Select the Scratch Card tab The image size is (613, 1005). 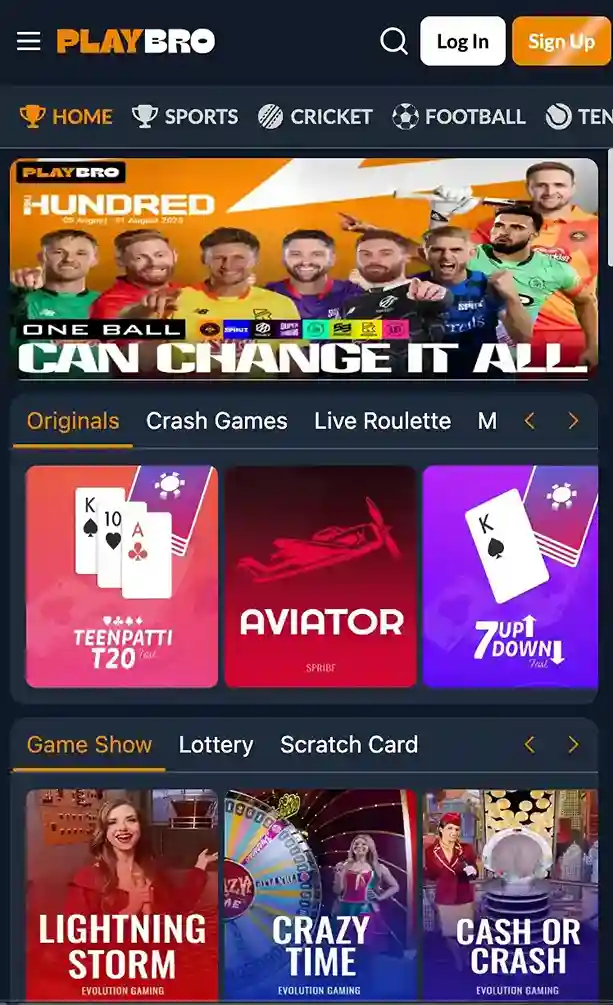click(348, 744)
